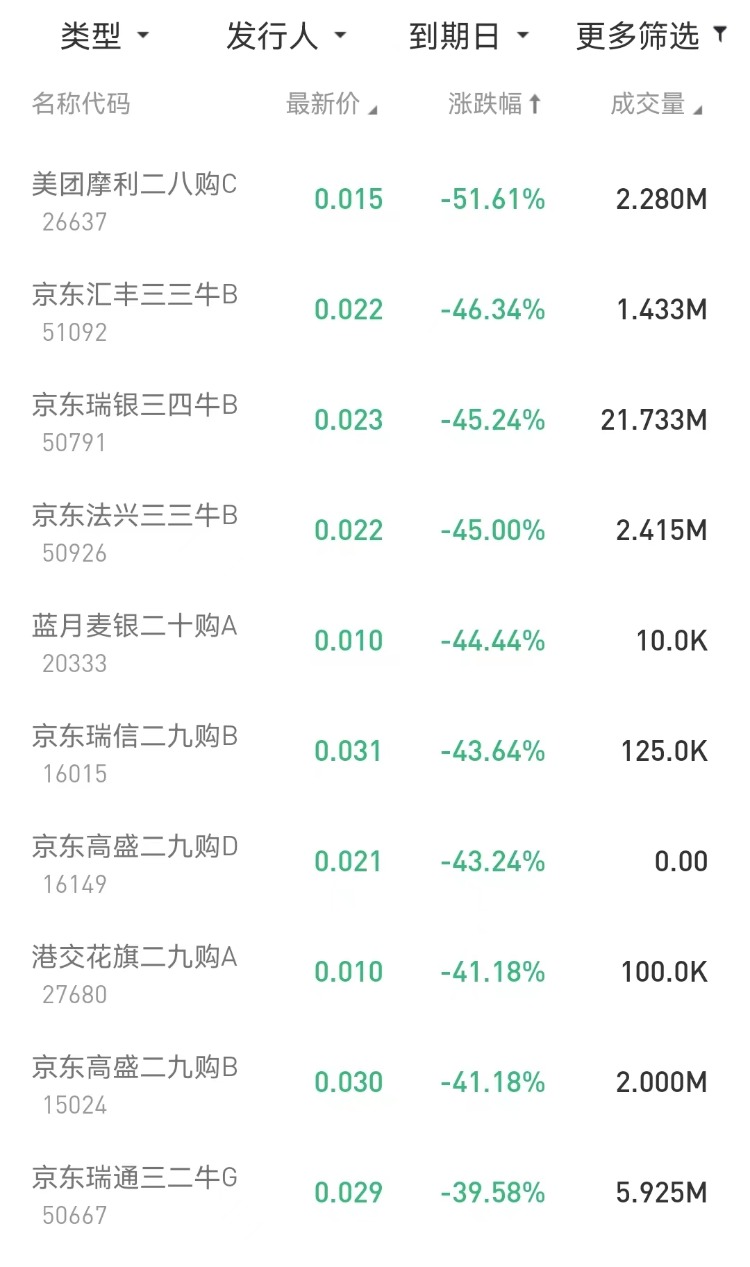
Task: Open the 类型 filter dropdown
Action: click(104, 37)
